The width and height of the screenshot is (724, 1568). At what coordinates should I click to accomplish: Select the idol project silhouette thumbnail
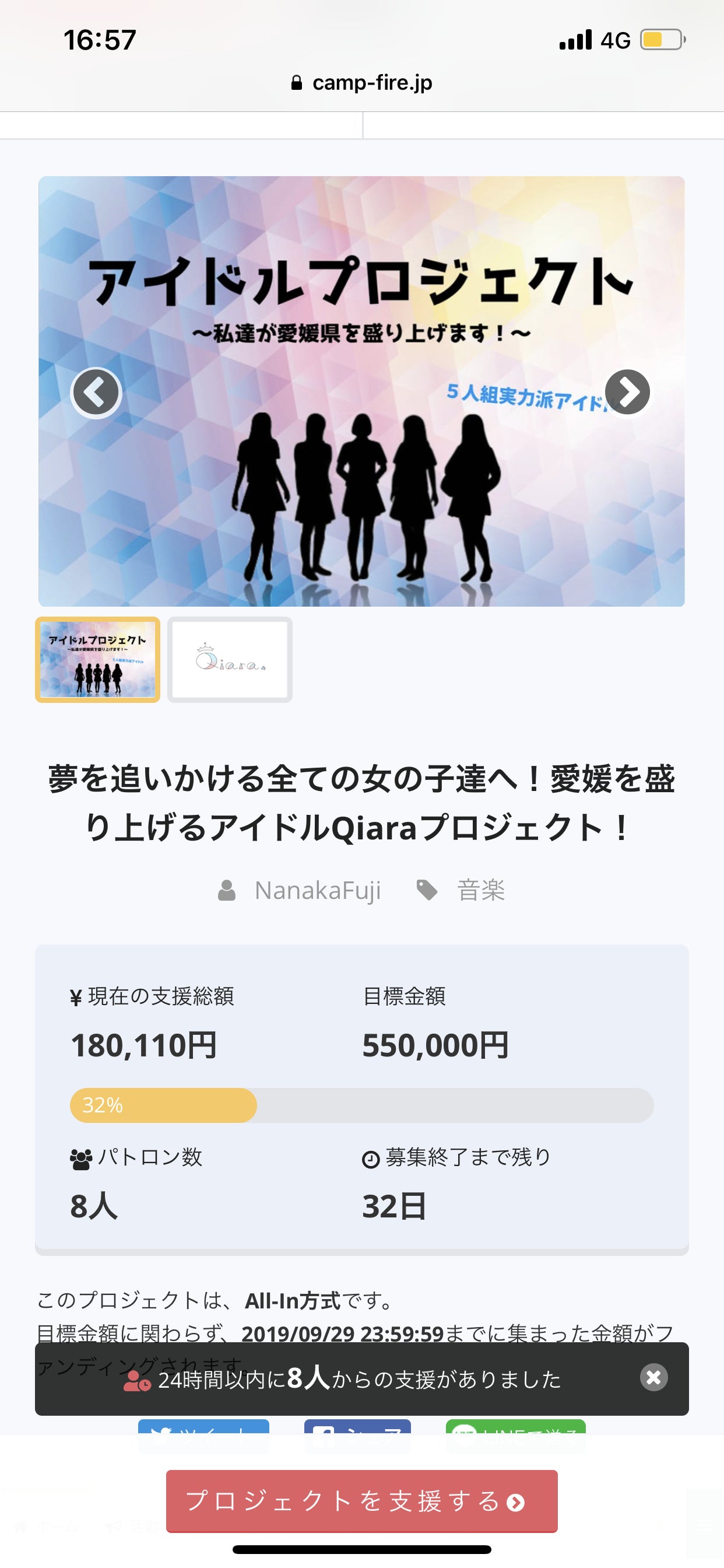[x=97, y=660]
